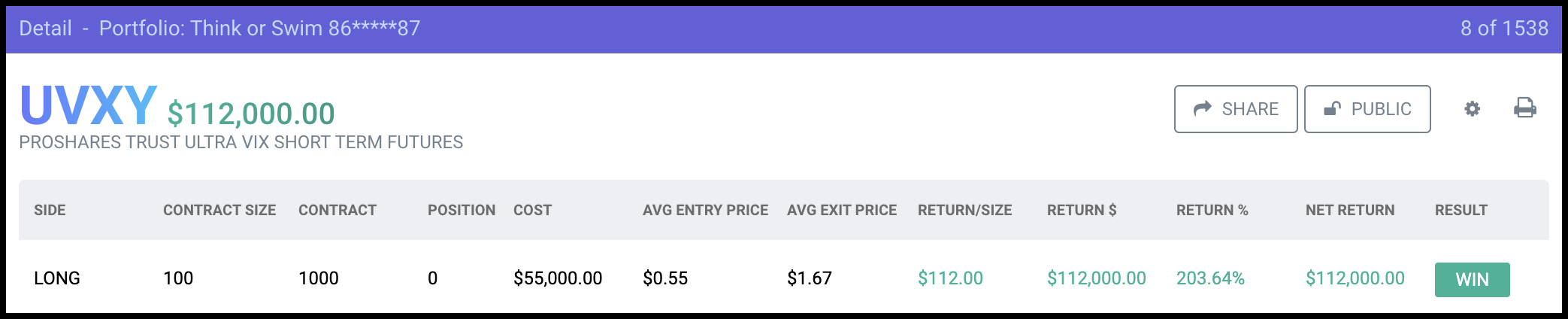Toggle the PUBLIC visibility button
The width and height of the screenshot is (1568, 319).
pos(1367,109)
